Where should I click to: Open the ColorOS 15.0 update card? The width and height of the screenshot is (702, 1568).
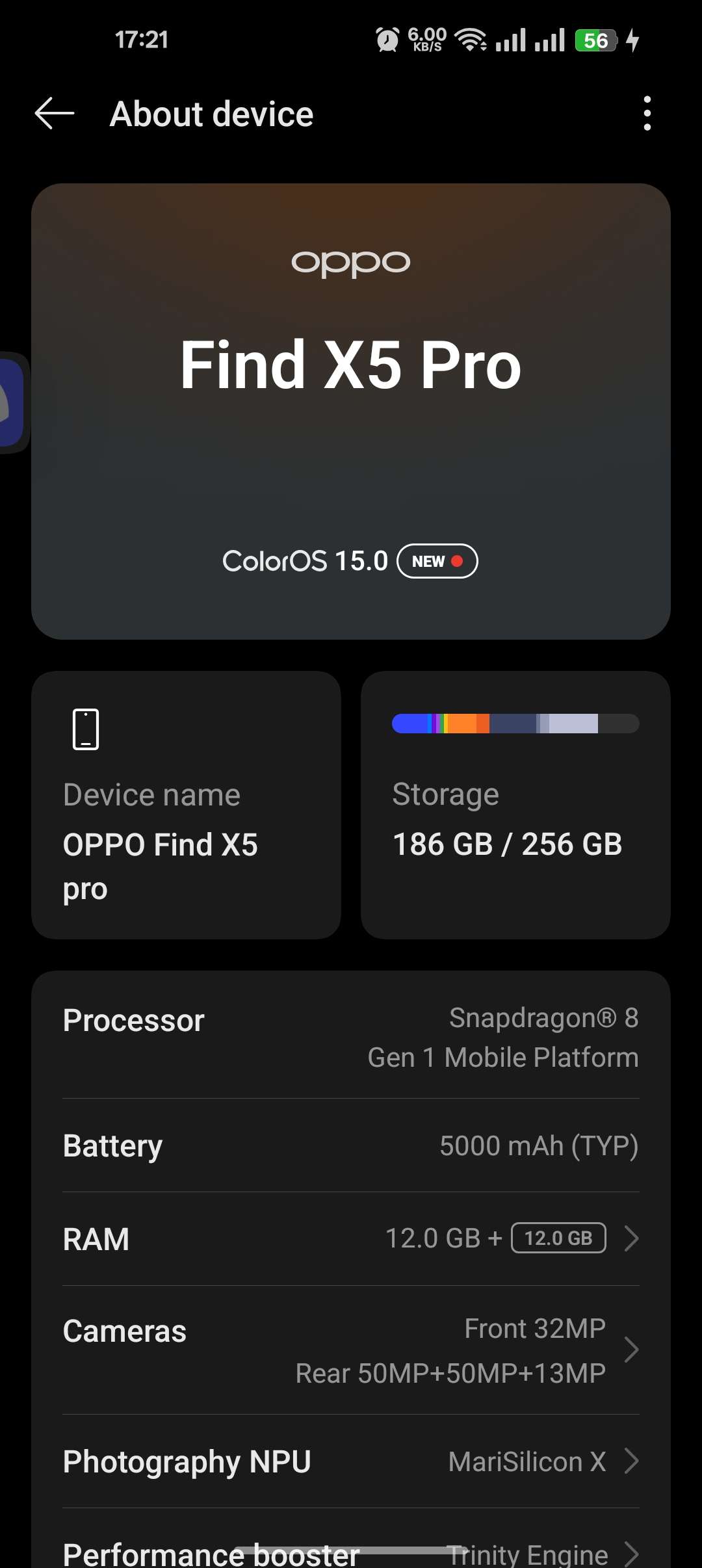(350, 560)
